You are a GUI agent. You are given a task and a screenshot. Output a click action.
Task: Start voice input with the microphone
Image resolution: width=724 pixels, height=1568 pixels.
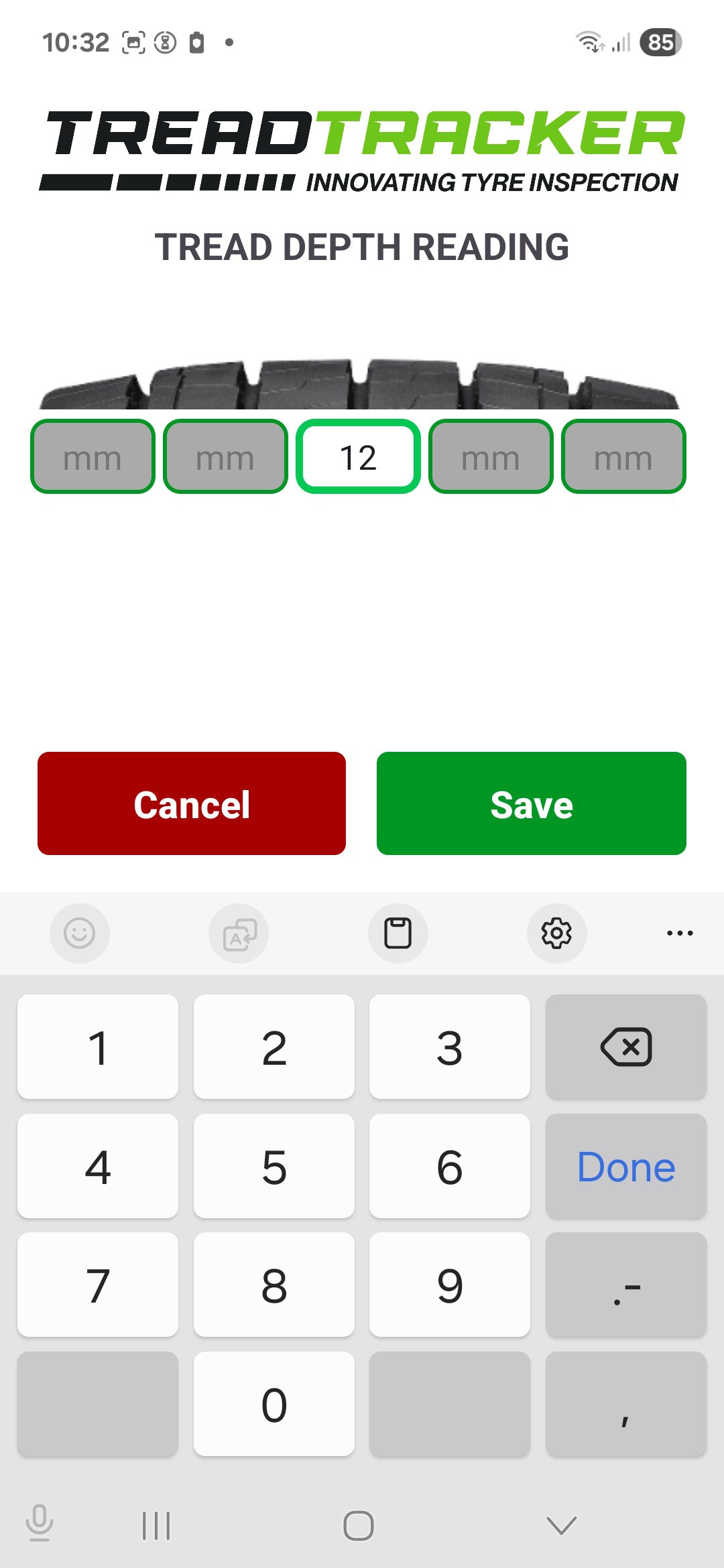(x=40, y=1522)
